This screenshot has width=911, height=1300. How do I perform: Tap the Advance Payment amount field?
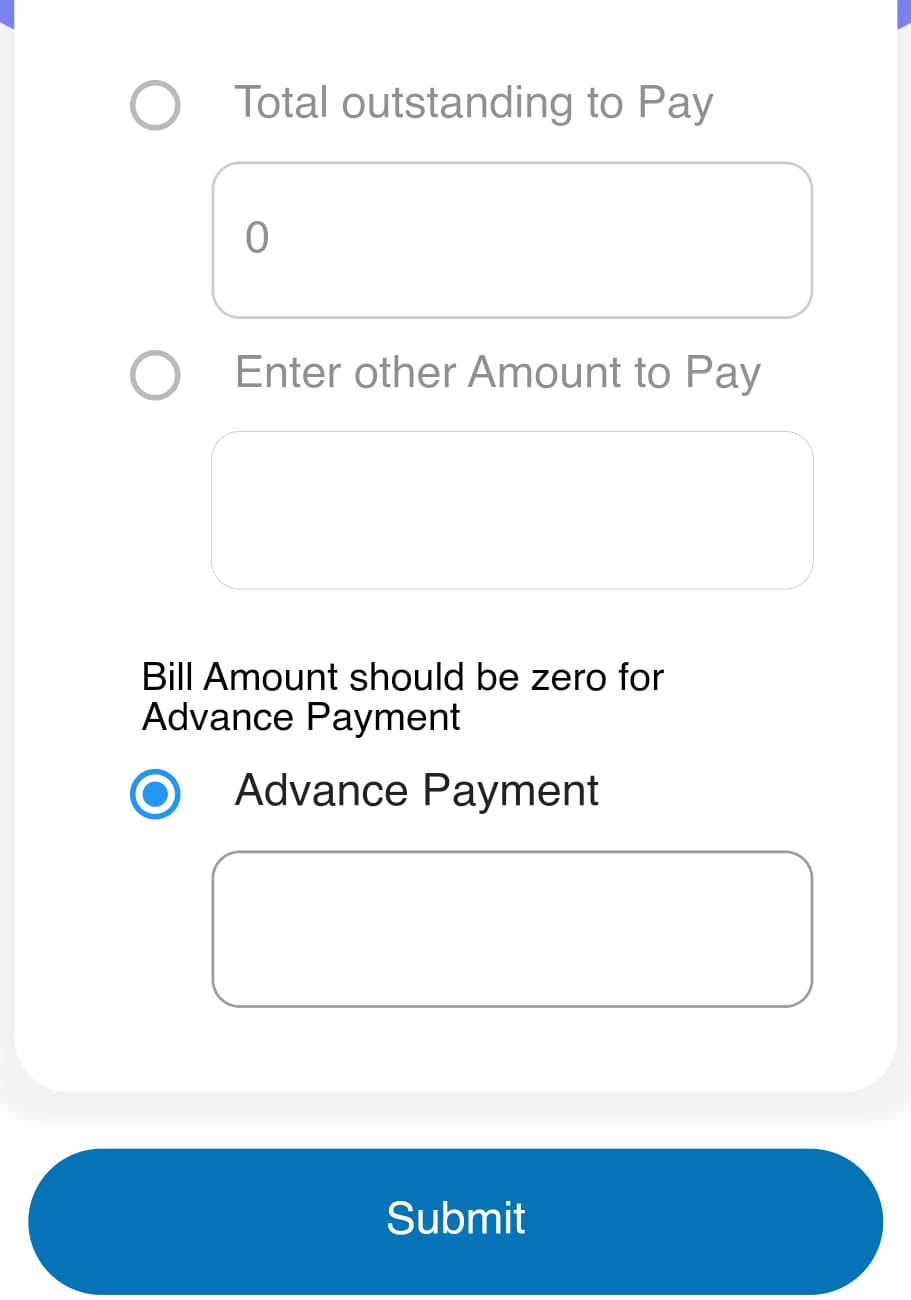(512, 929)
